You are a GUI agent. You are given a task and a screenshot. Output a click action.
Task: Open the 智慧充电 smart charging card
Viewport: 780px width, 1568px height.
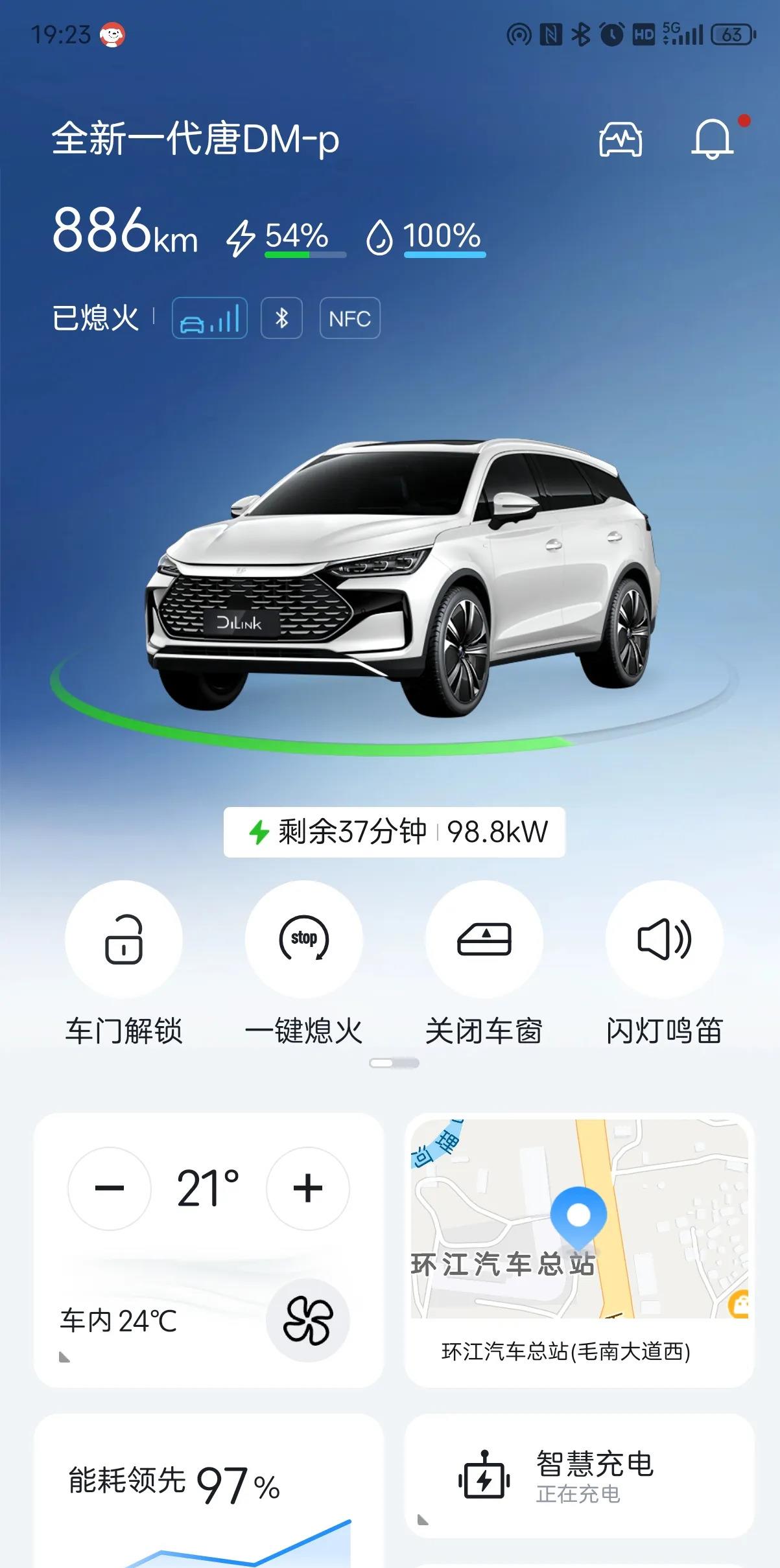coord(579,1477)
